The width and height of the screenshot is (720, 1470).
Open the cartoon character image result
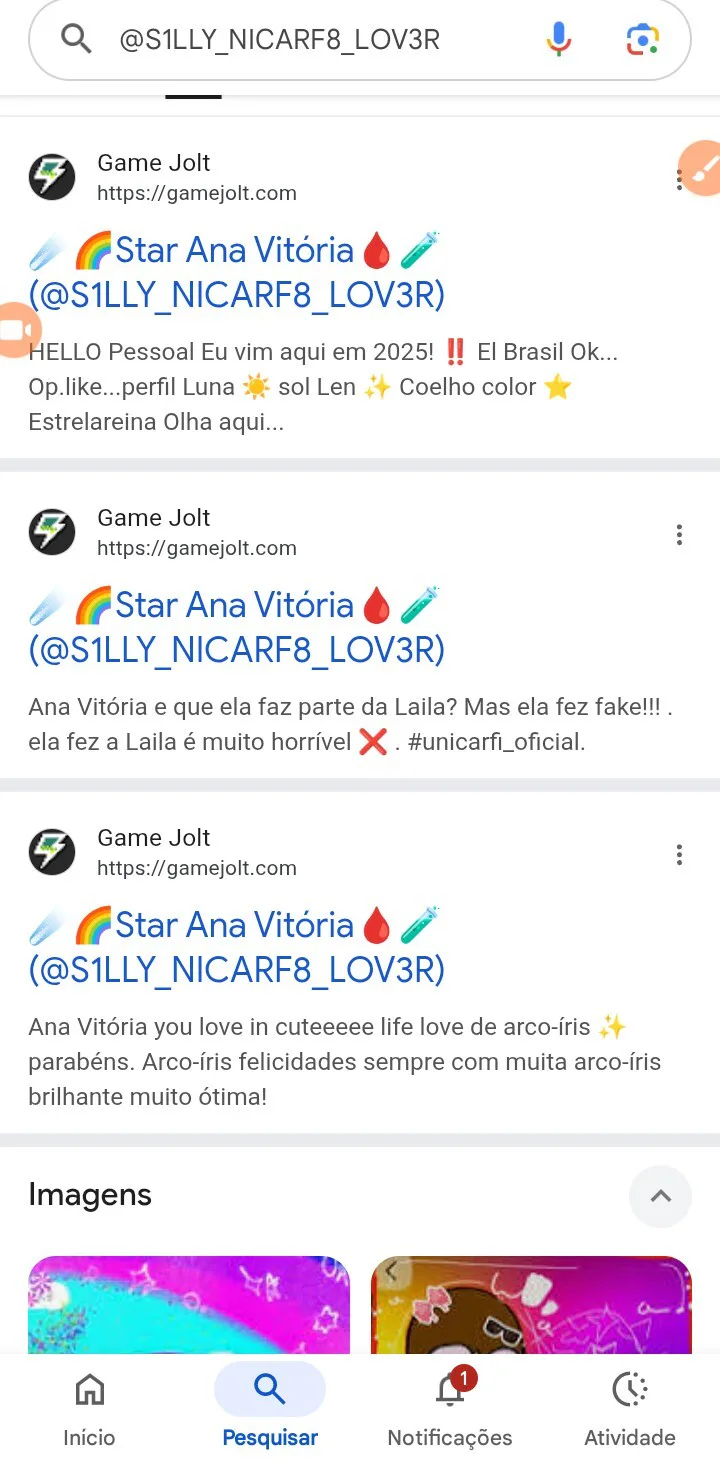click(531, 1304)
